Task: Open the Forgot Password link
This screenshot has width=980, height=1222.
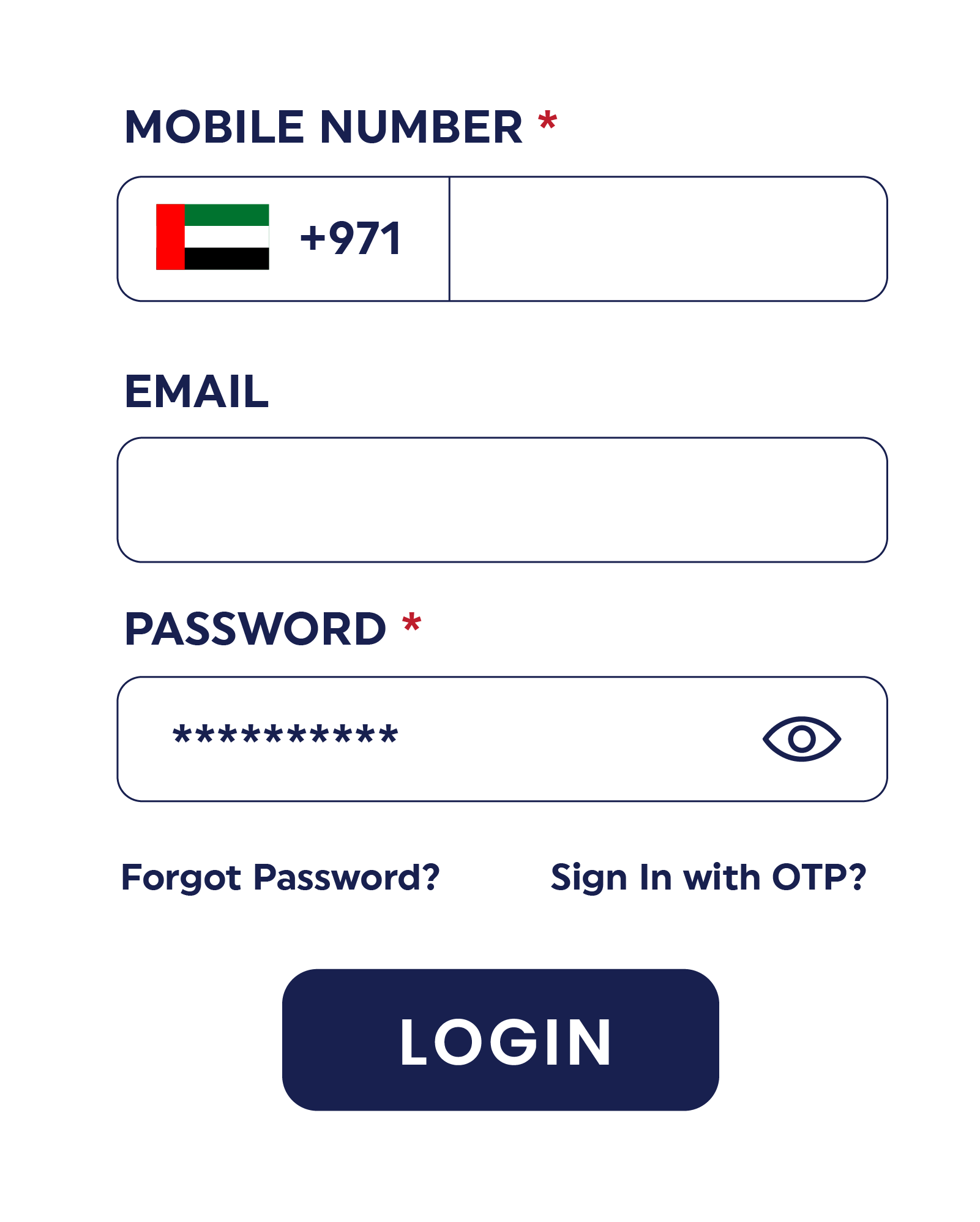Action: 280,877
